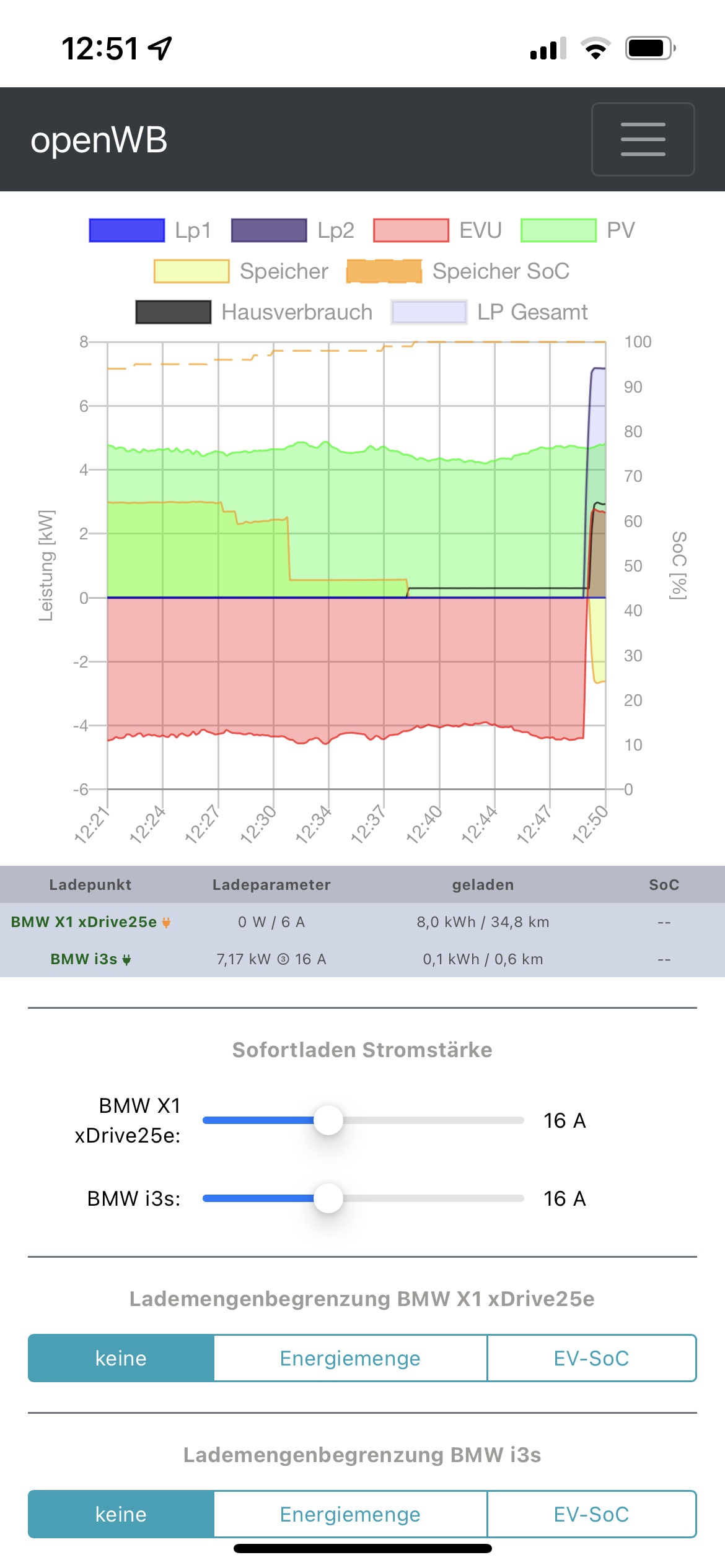The height and width of the screenshot is (1568, 725).
Task: Select keine limit for BMW X1 xDrive25e
Action: 121,1358
